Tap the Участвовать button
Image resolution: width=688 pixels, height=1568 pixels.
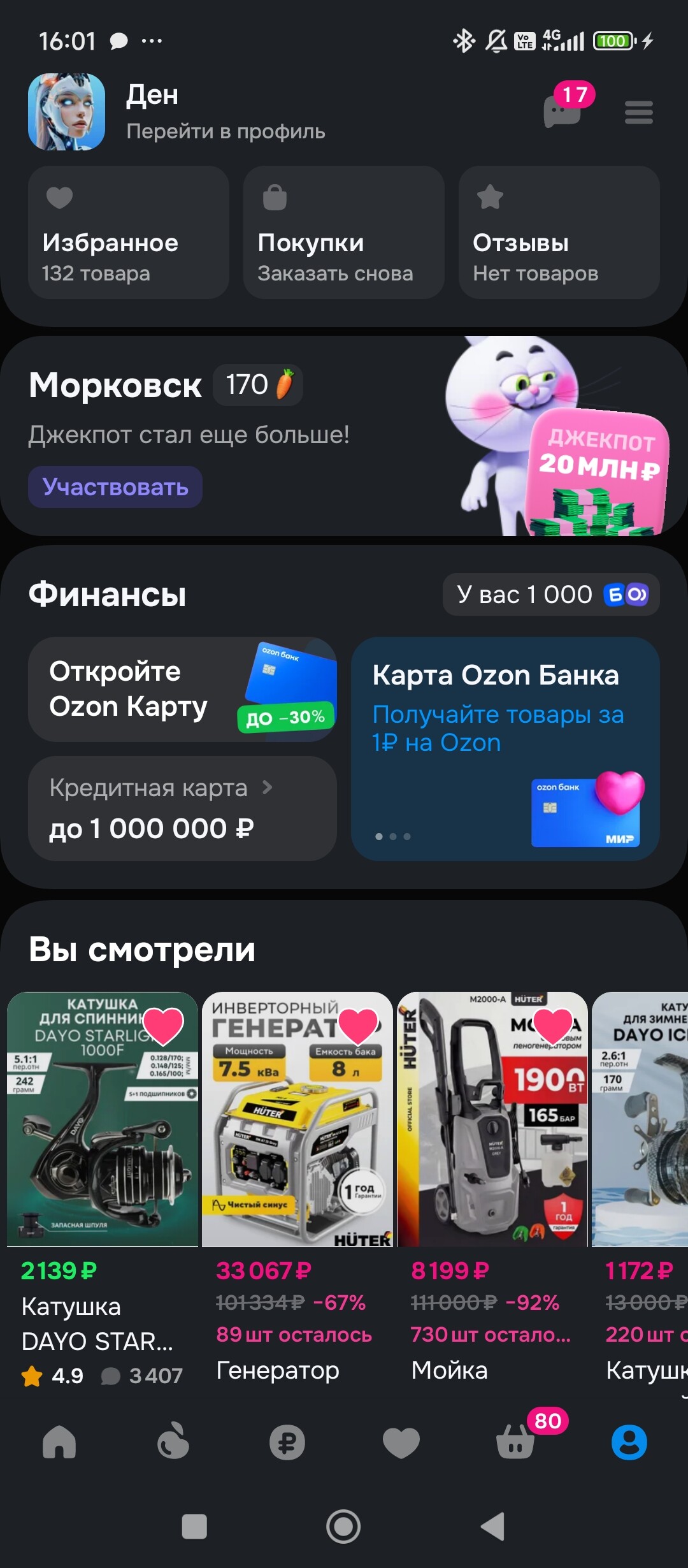[115, 487]
